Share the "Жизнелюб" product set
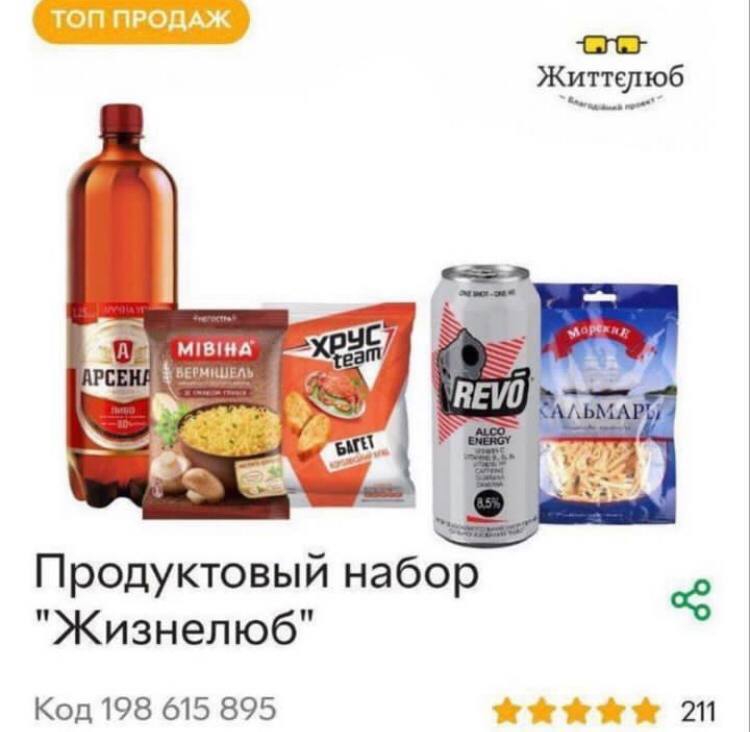 [691, 598]
